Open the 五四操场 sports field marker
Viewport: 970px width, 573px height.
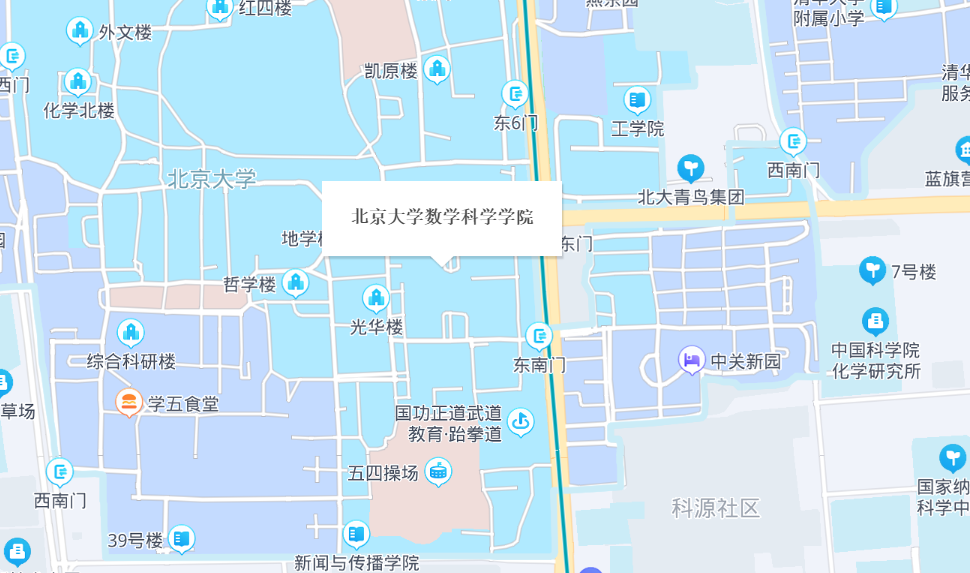438,471
